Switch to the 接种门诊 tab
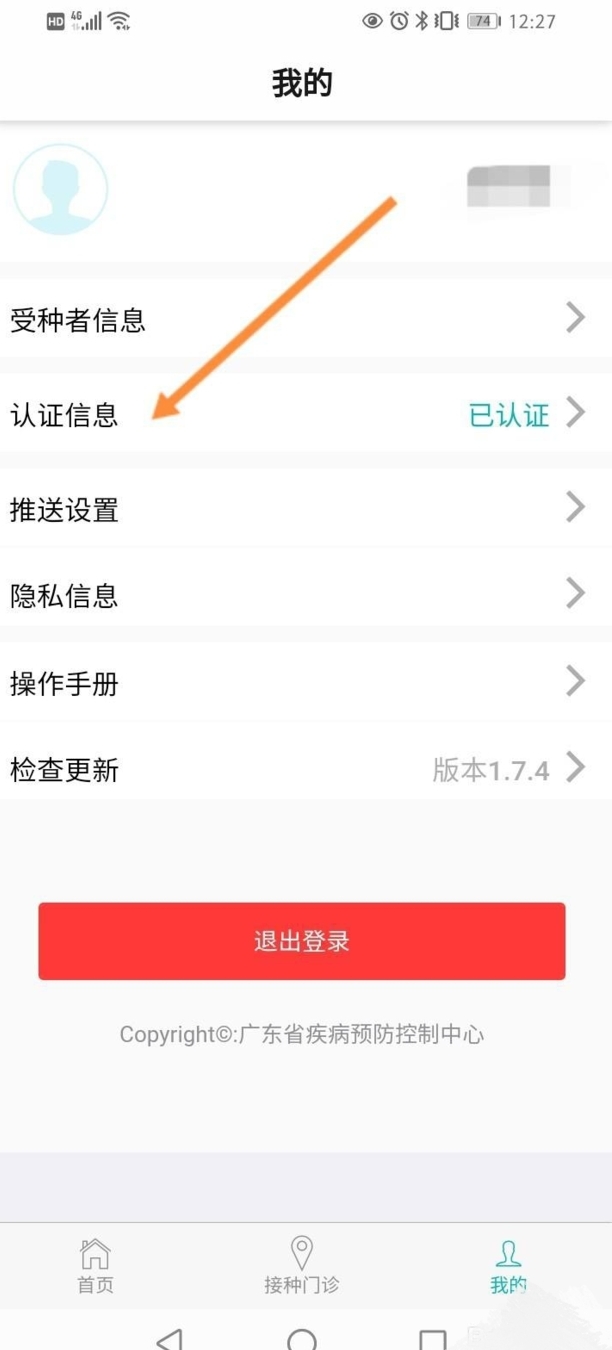The width and height of the screenshot is (612, 1350). tap(301, 1265)
